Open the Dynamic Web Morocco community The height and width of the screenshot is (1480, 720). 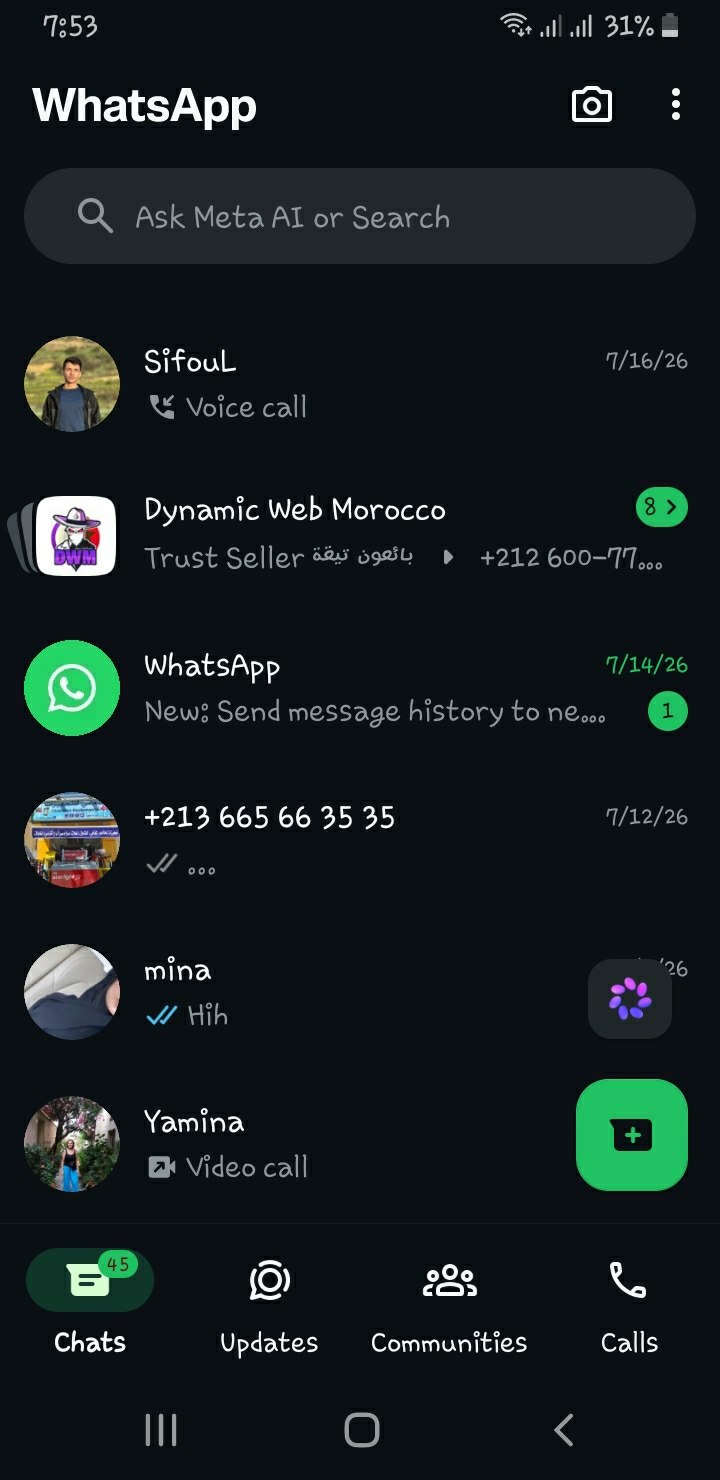point(360,535)
